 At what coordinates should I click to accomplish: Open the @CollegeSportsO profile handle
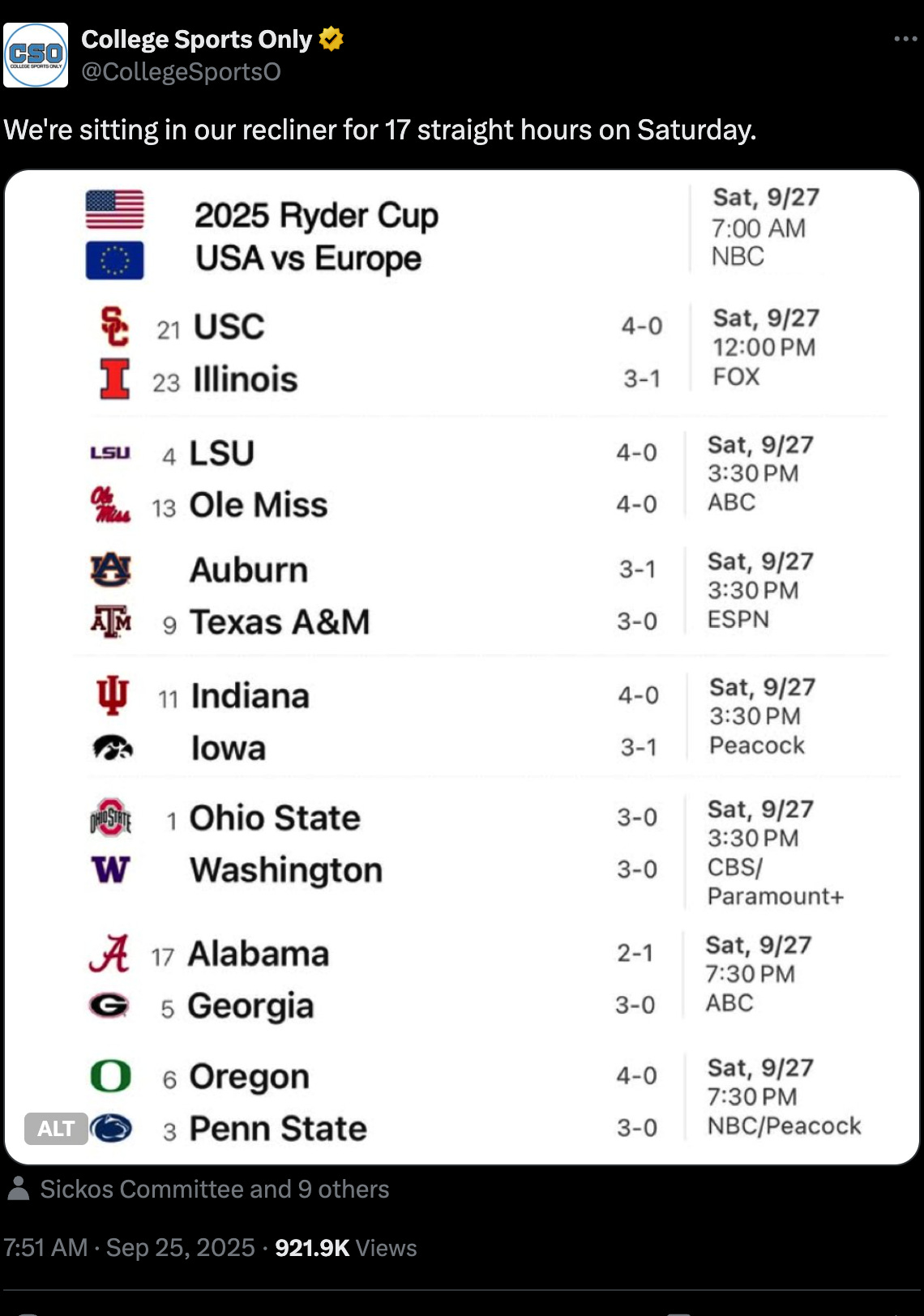[x=181, y=72]
